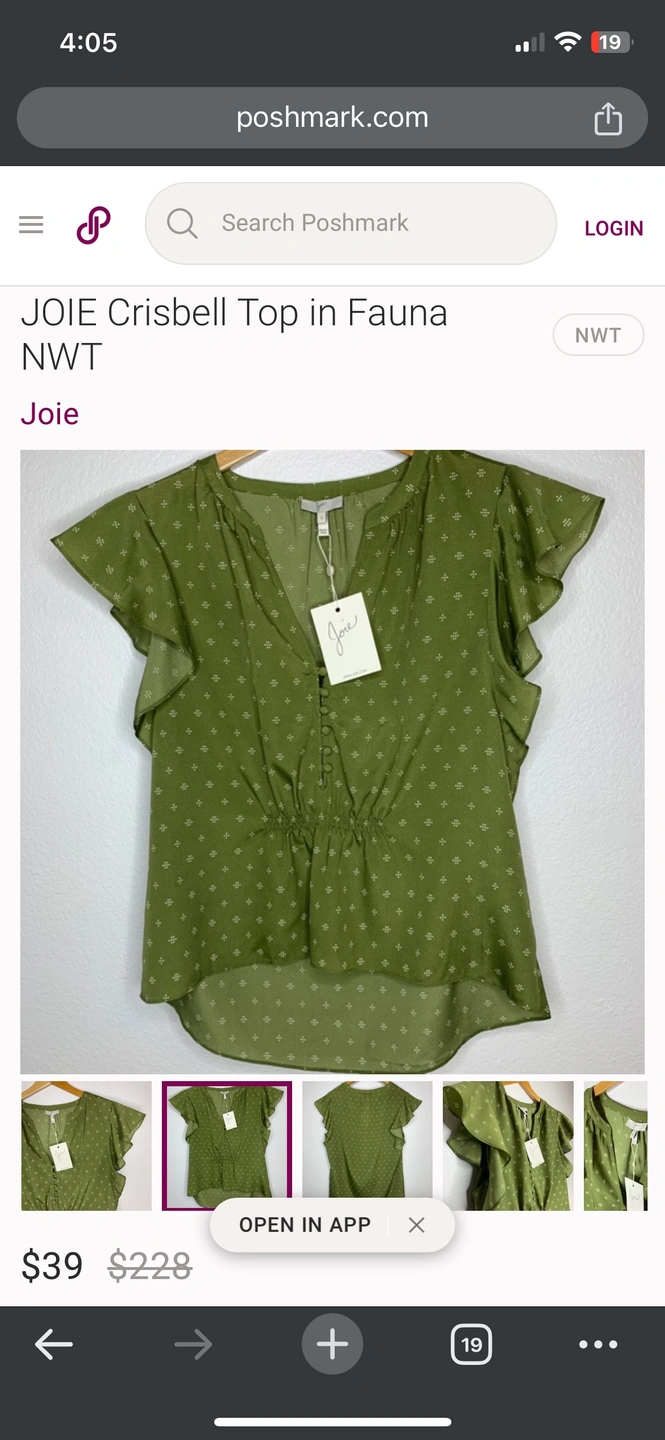
Task: Dismiss the Open in App banner
Action: click(x=417, y=1225)
